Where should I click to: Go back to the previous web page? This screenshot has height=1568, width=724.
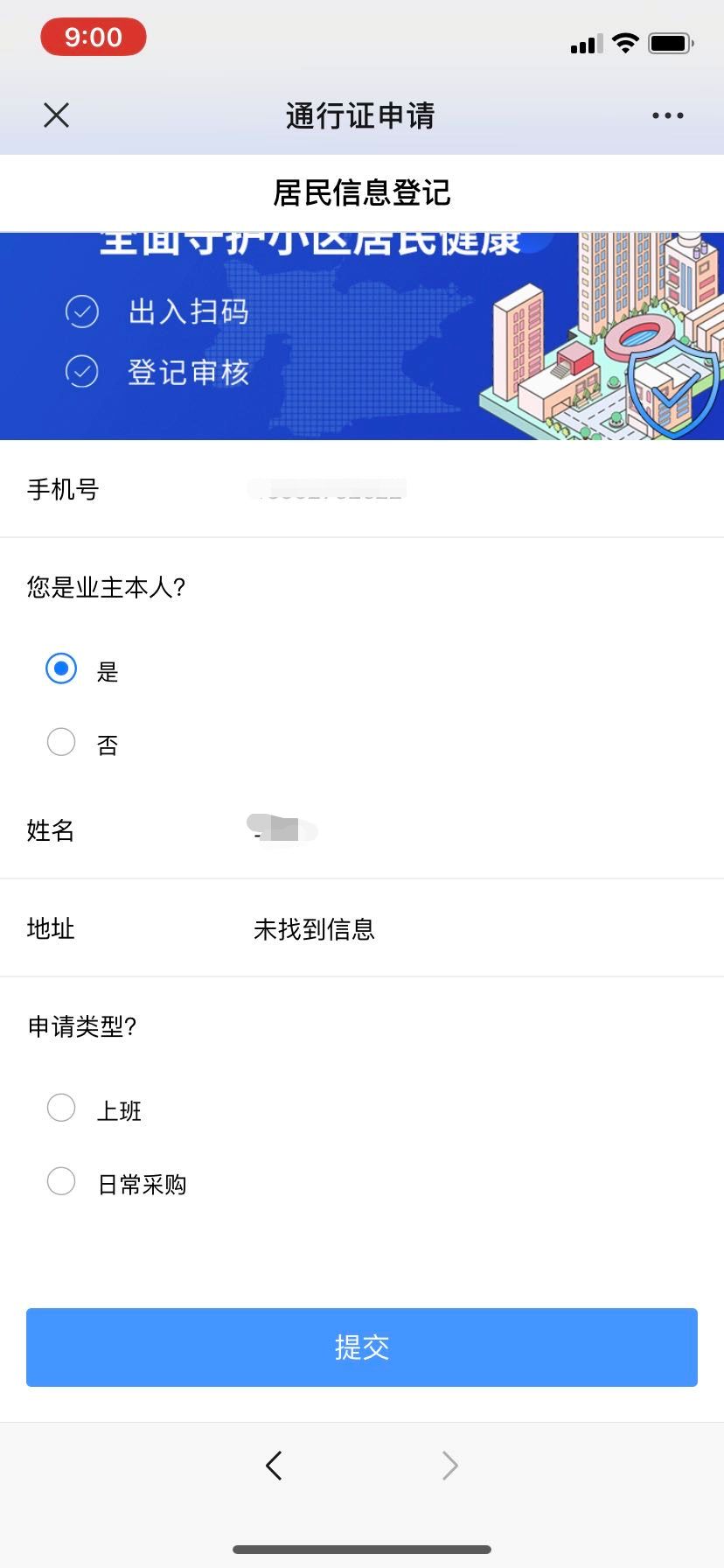[x=274, y=1466]
